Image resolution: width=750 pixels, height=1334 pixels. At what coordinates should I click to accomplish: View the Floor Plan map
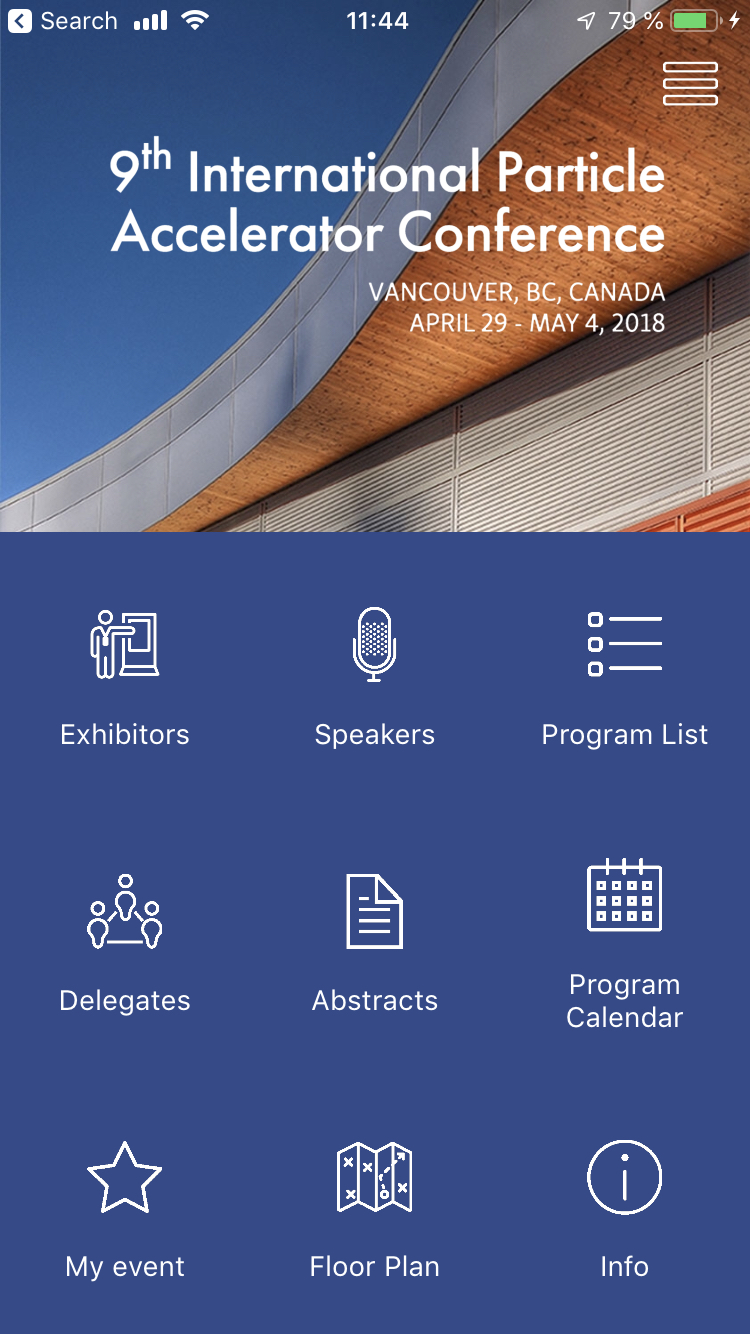[375, 1210]
